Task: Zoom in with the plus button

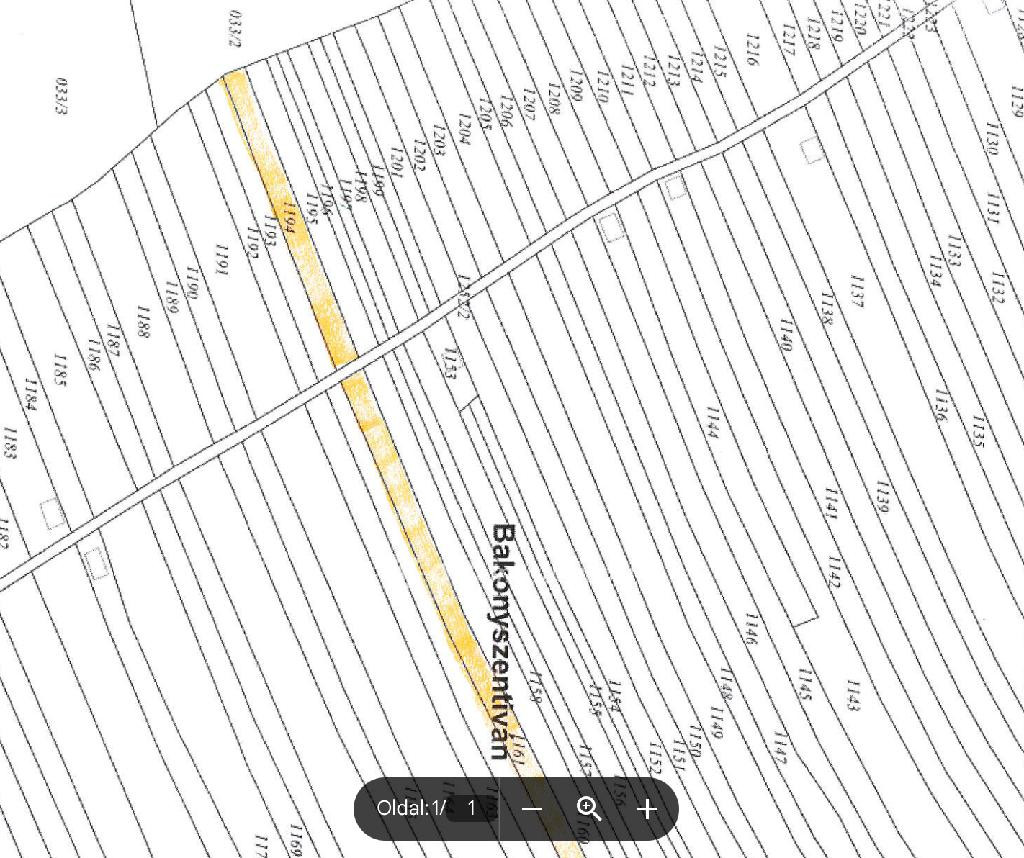Action: coord(647,809)
